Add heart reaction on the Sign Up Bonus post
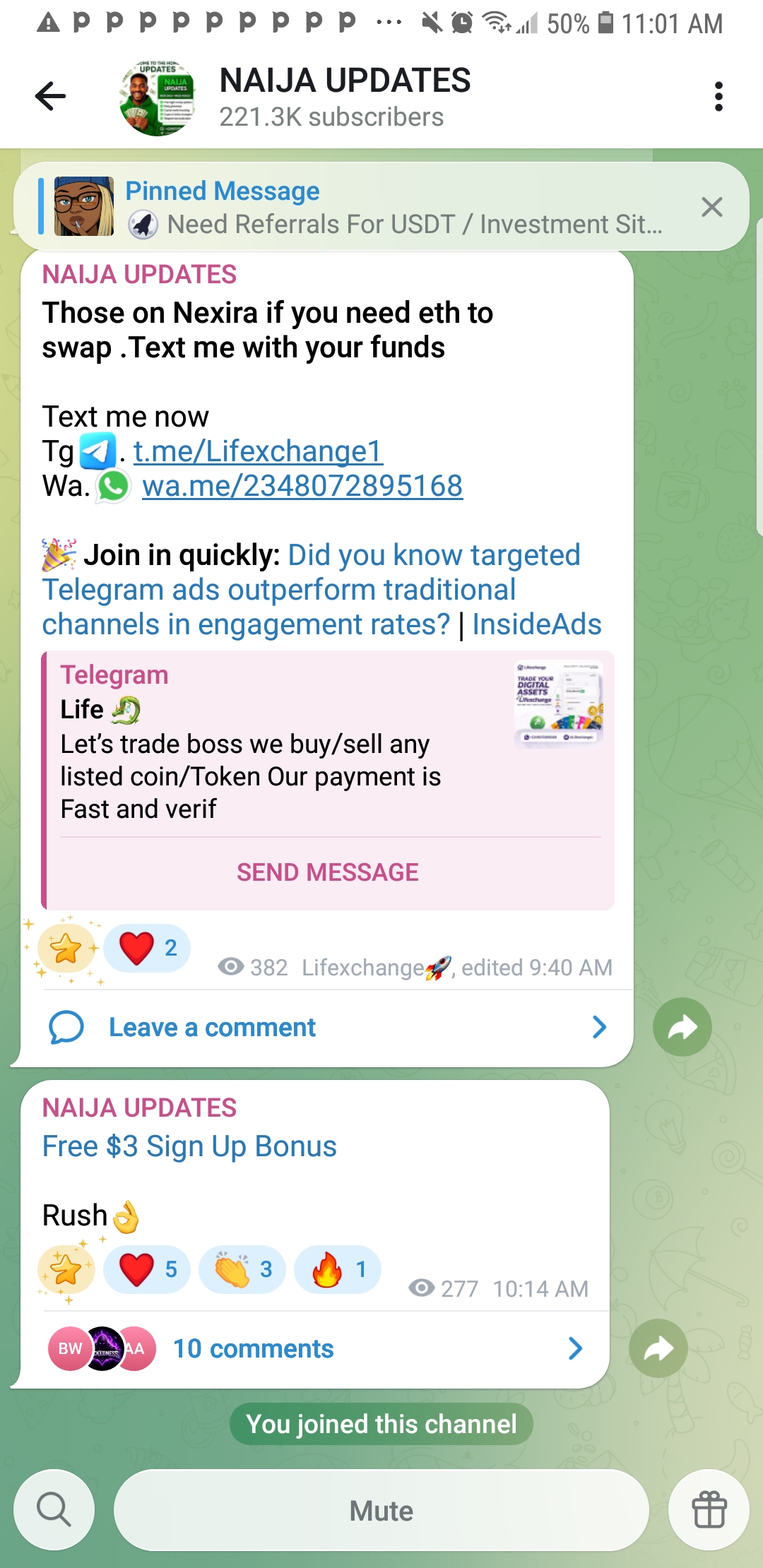 click(x=147, y=1269)
